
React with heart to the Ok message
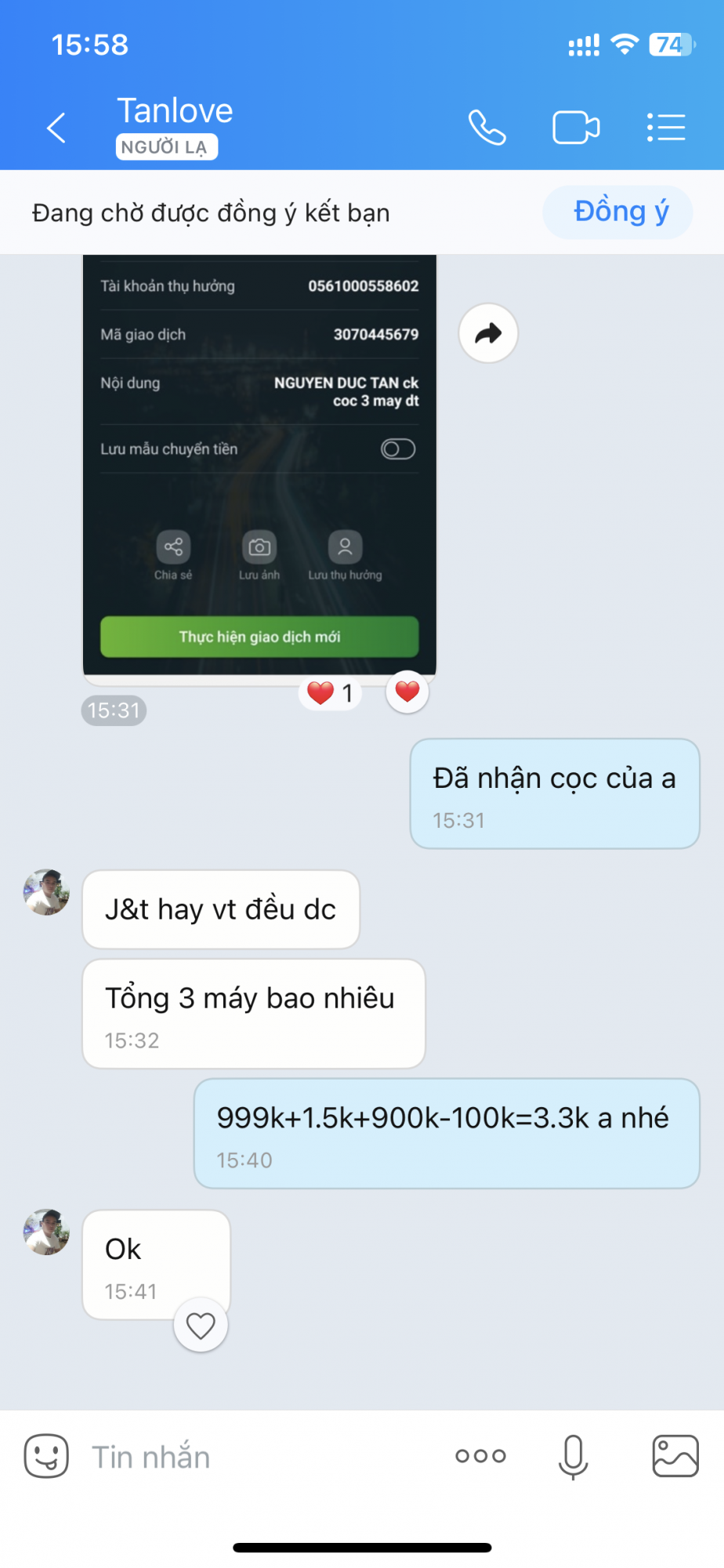tap(201, 1326)
